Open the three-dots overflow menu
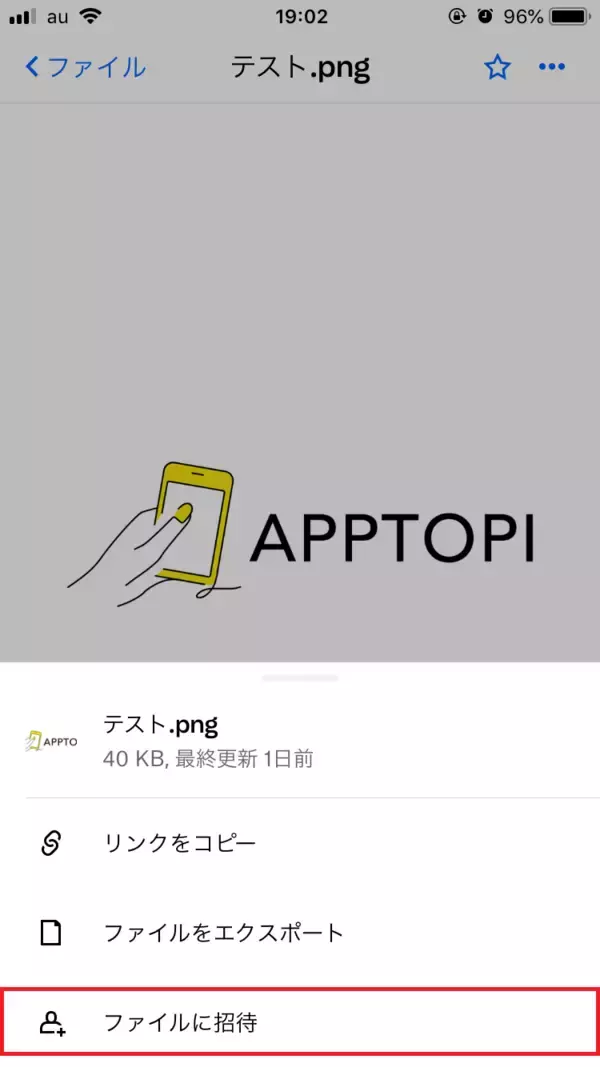This screenshot has height=1067, width=600. click(552, 67)
